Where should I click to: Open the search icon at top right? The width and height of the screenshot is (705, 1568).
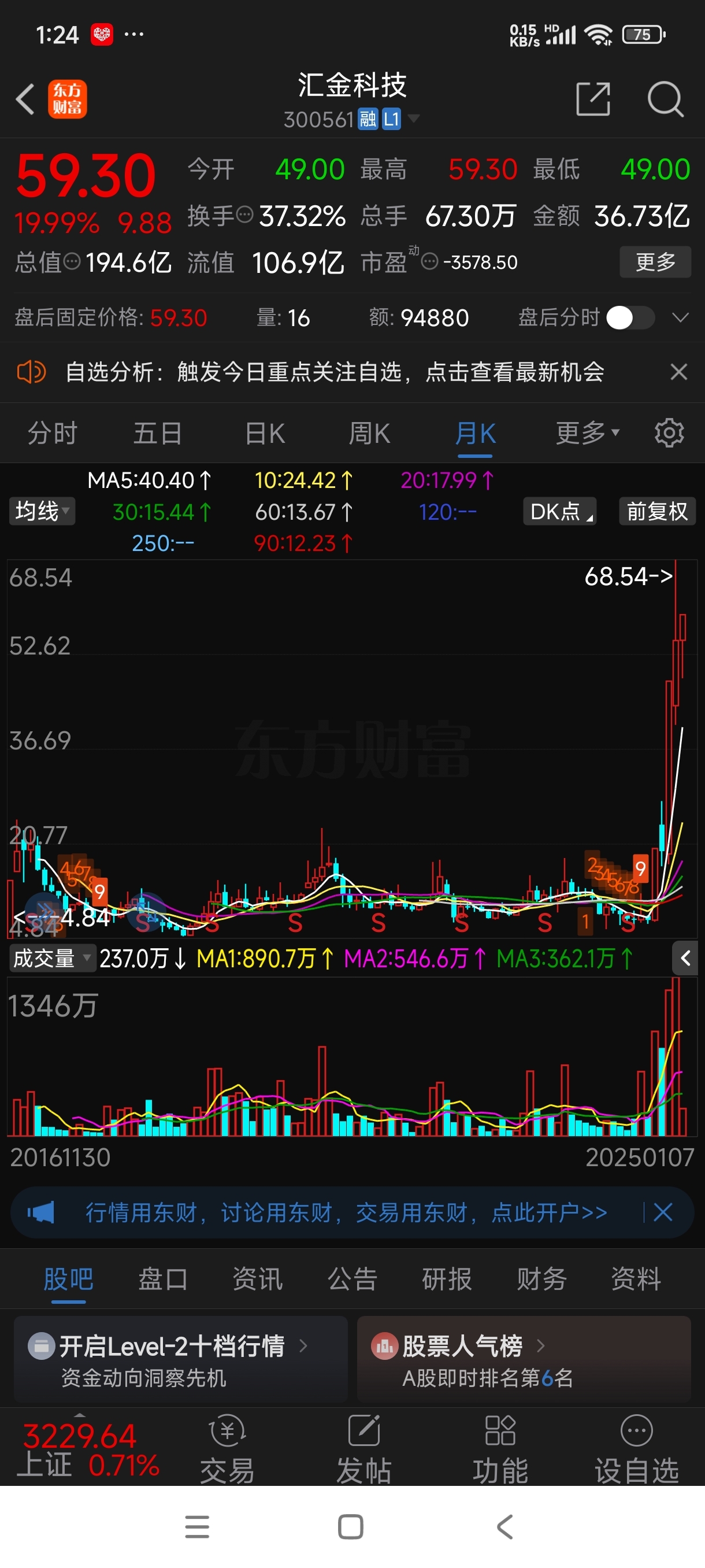coord(666,99)
